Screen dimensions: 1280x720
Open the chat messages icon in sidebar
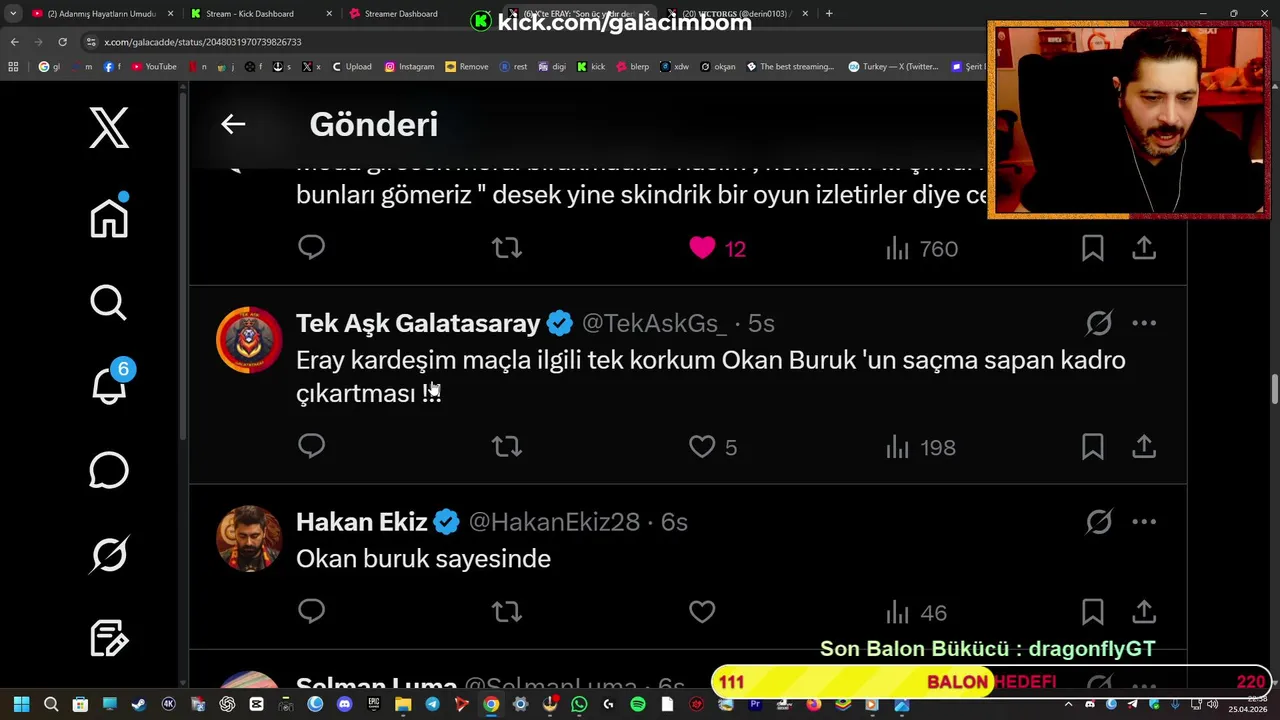tap(109, 470)
